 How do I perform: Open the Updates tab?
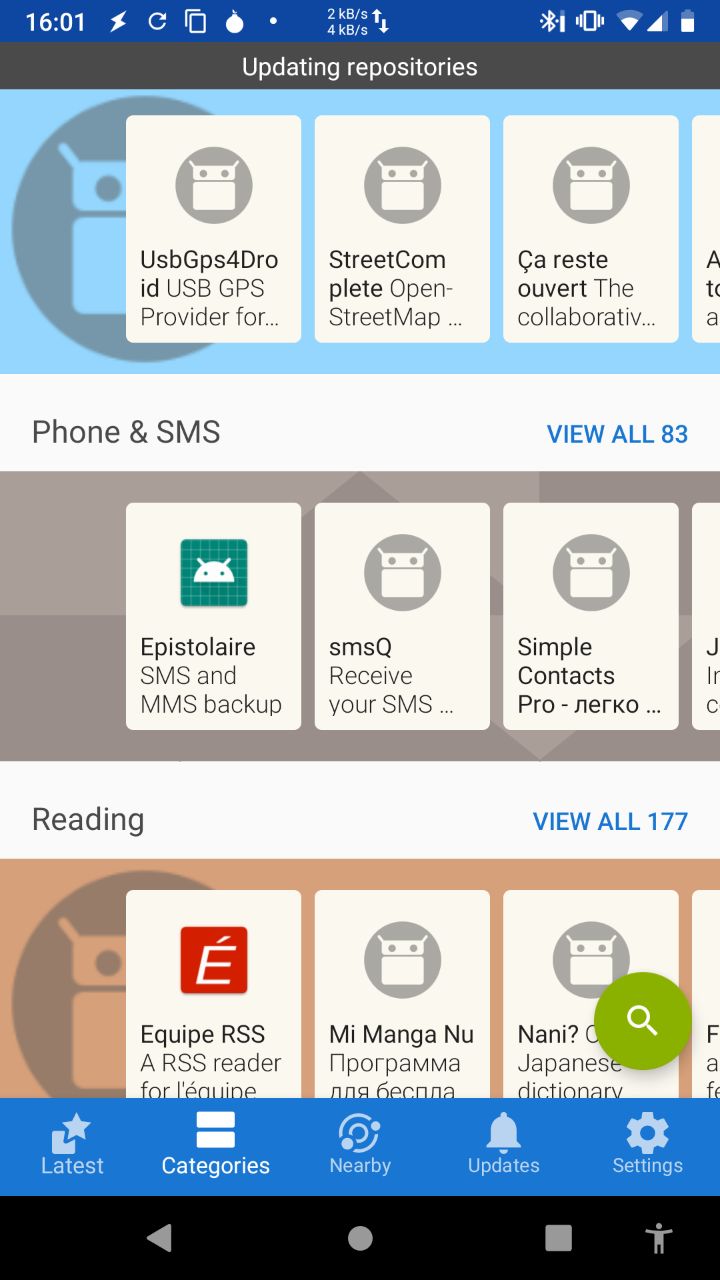[504, 1146]
